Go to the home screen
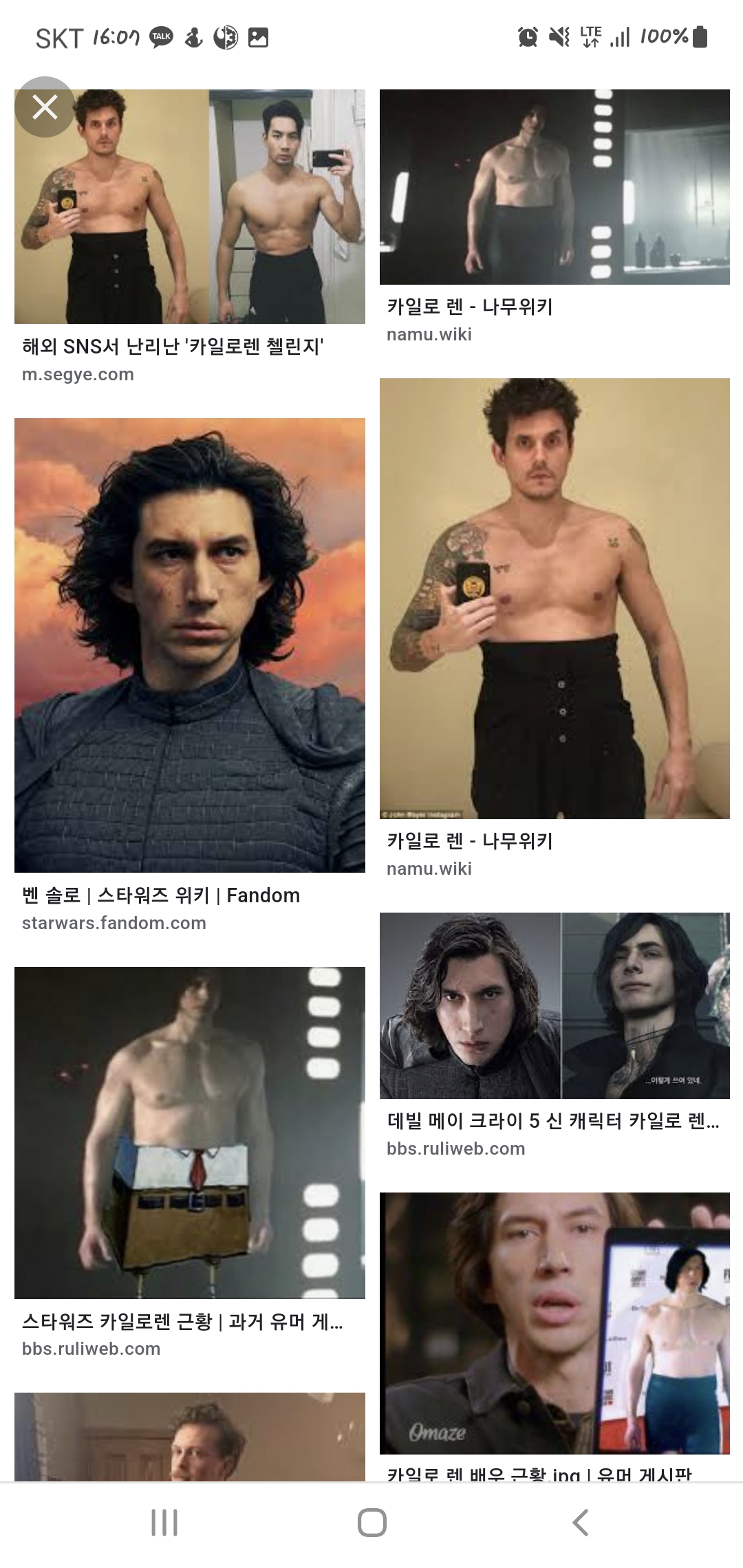Viewport: 743px width, 1568px height. 372,1523
